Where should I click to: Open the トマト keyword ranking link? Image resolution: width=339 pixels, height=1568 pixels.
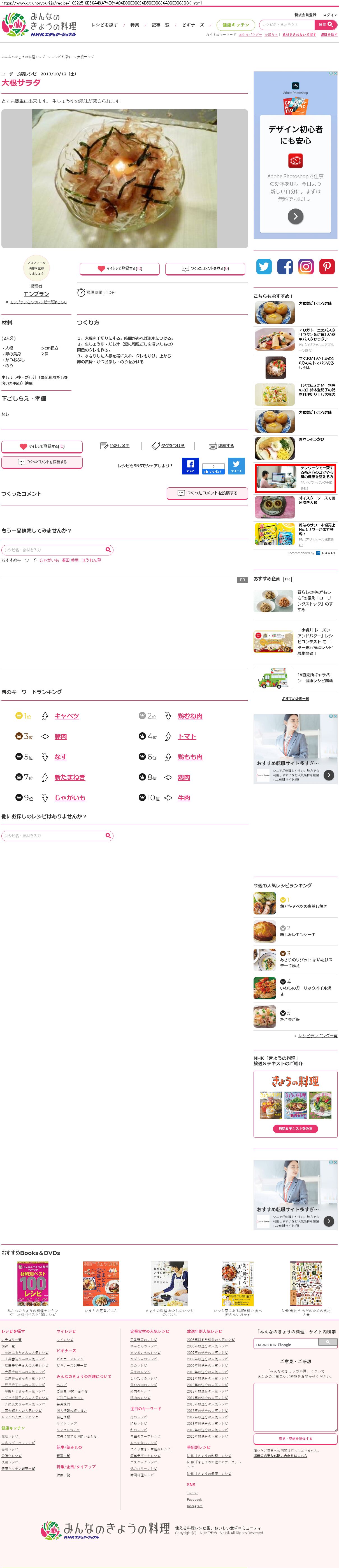(187, 736)
